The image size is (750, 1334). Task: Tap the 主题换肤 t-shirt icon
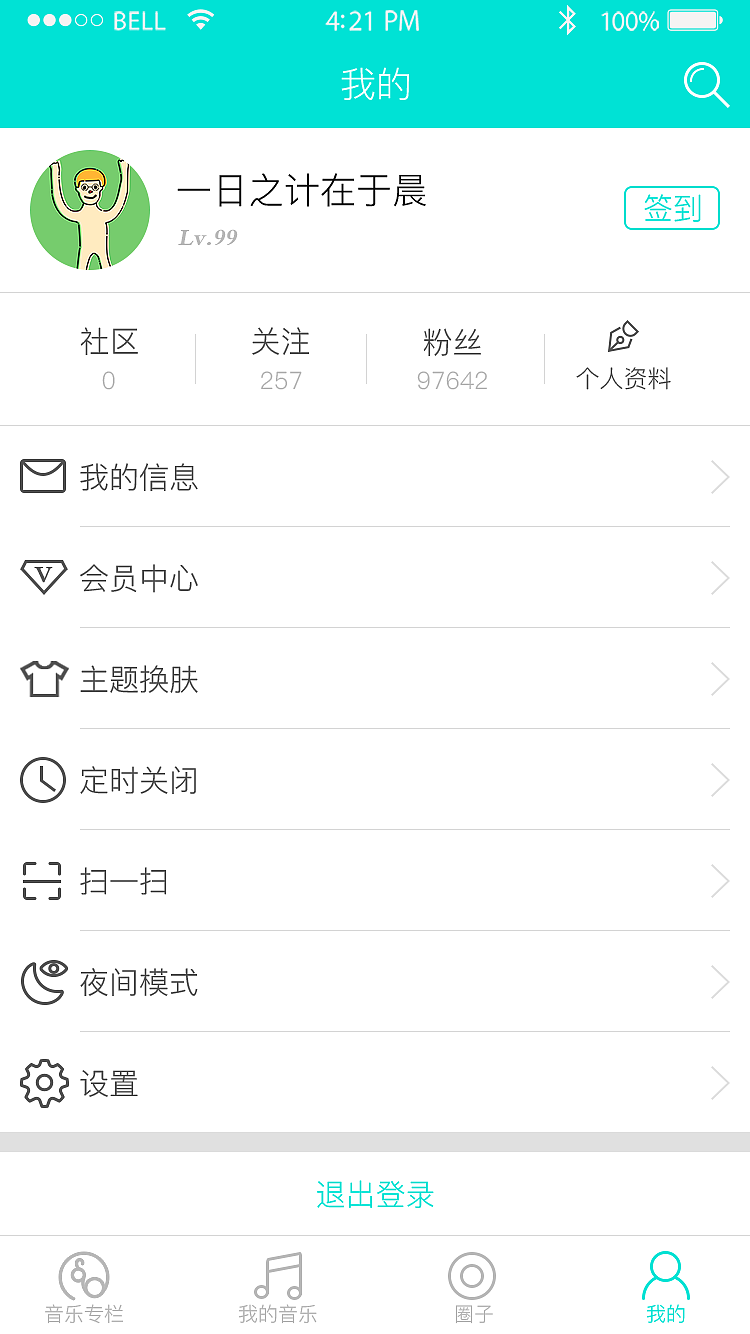42,679
